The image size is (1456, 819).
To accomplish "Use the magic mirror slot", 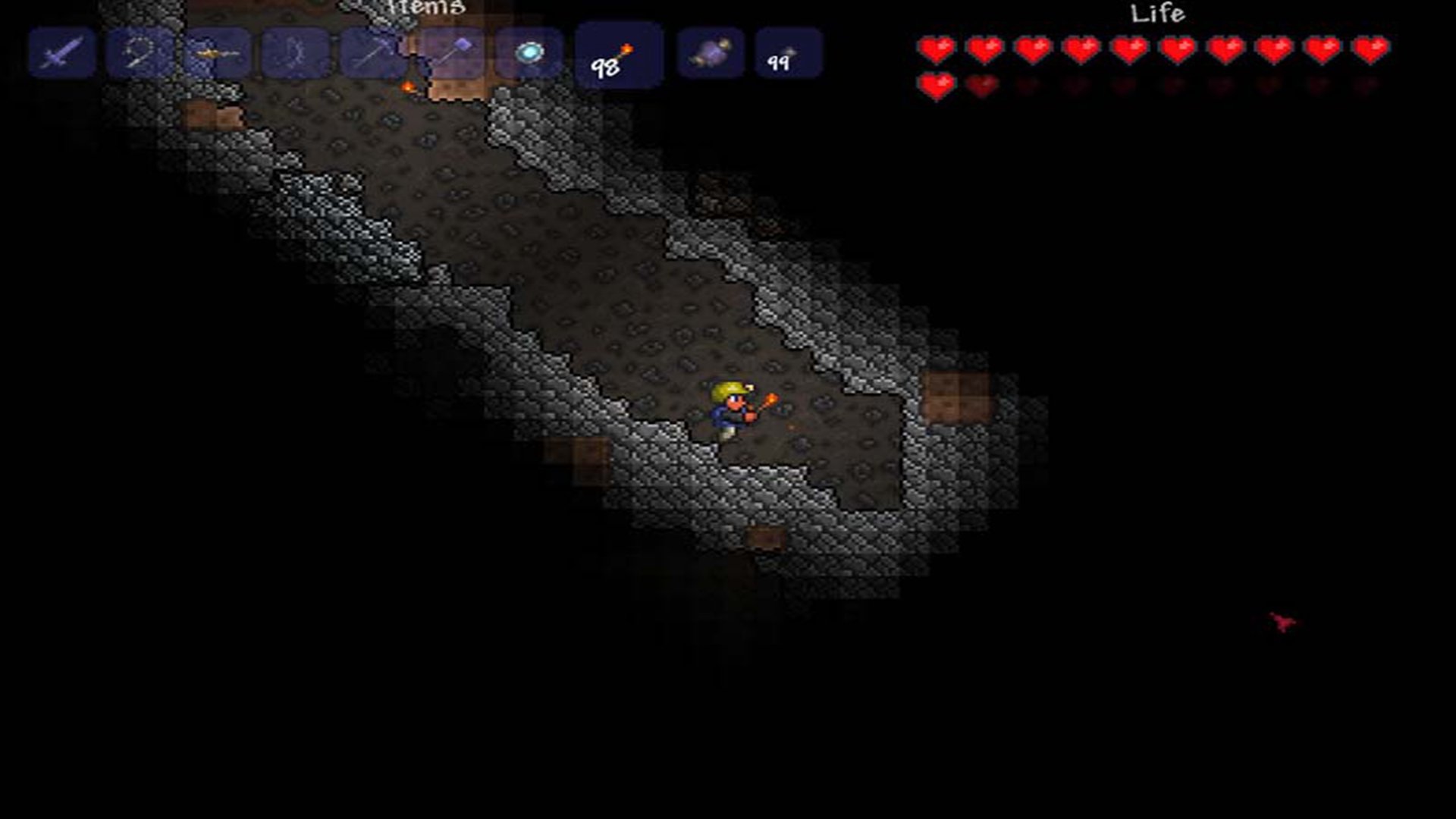I will point(529,53).
